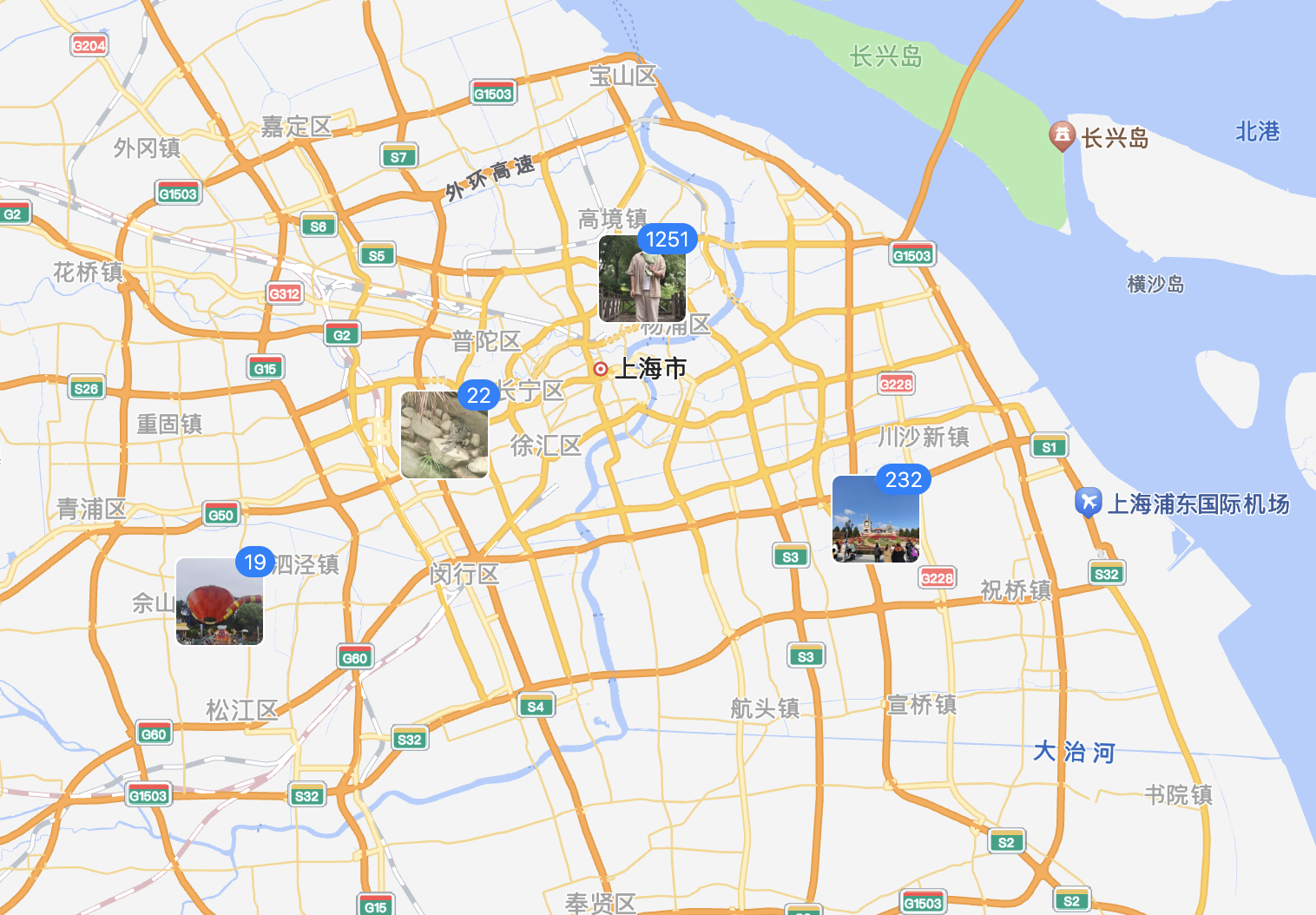Select the 上海浦东国际机场 airport marker
This screenshot has height=915, width=1316.
[1088, 502]
